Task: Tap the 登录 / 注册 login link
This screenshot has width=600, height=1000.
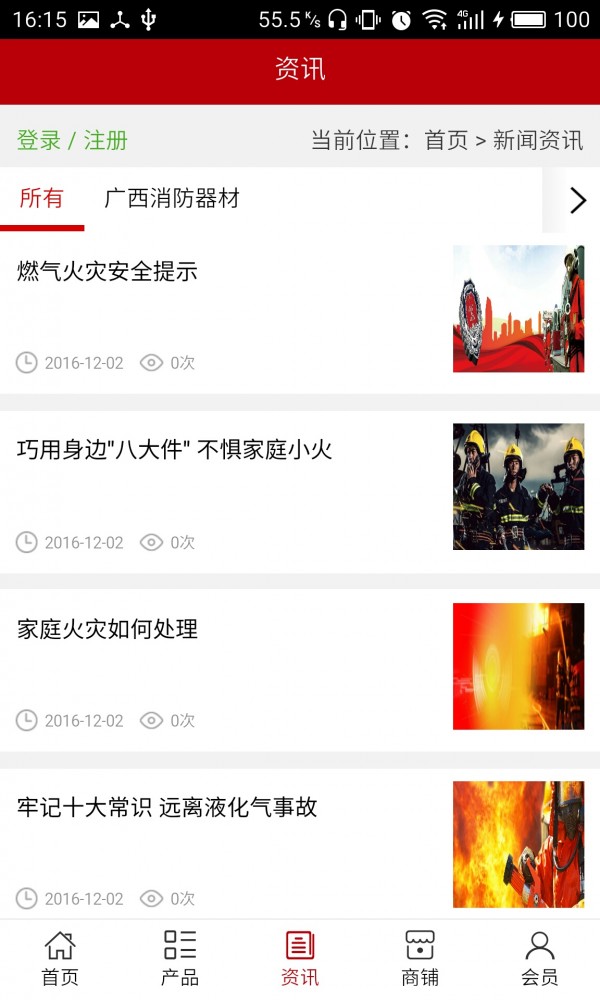Action: tap(72, 141)
